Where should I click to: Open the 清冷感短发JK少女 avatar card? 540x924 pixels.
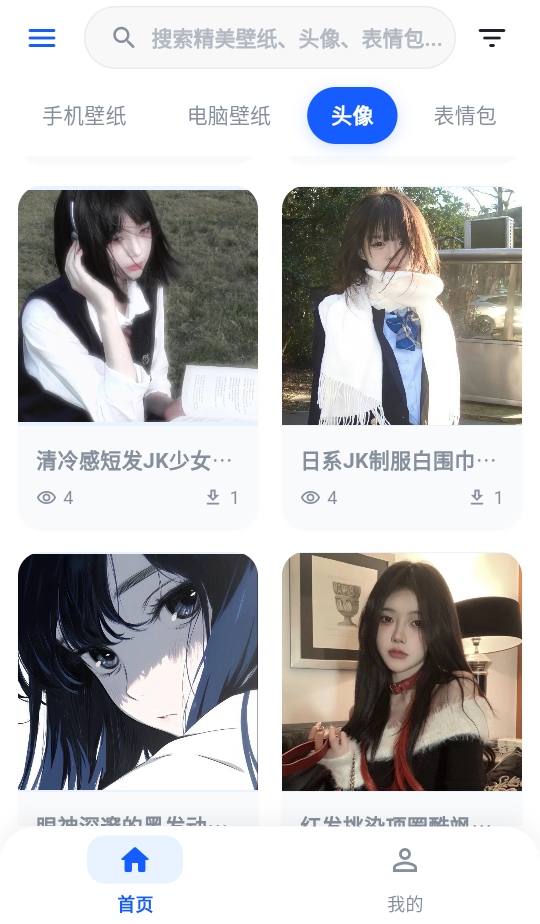click(x=138, y=357)
